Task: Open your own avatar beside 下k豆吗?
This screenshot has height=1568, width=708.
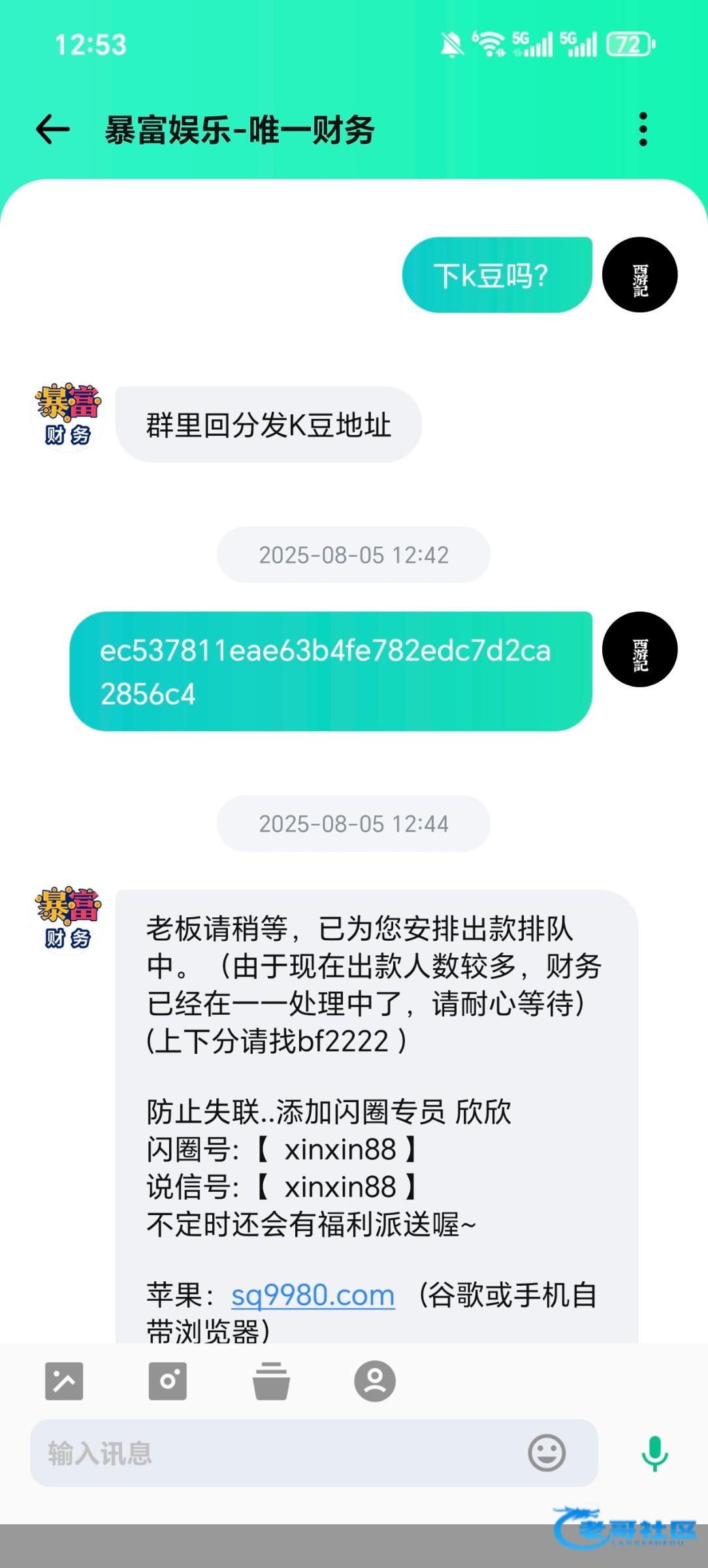Action: point(639,274)
